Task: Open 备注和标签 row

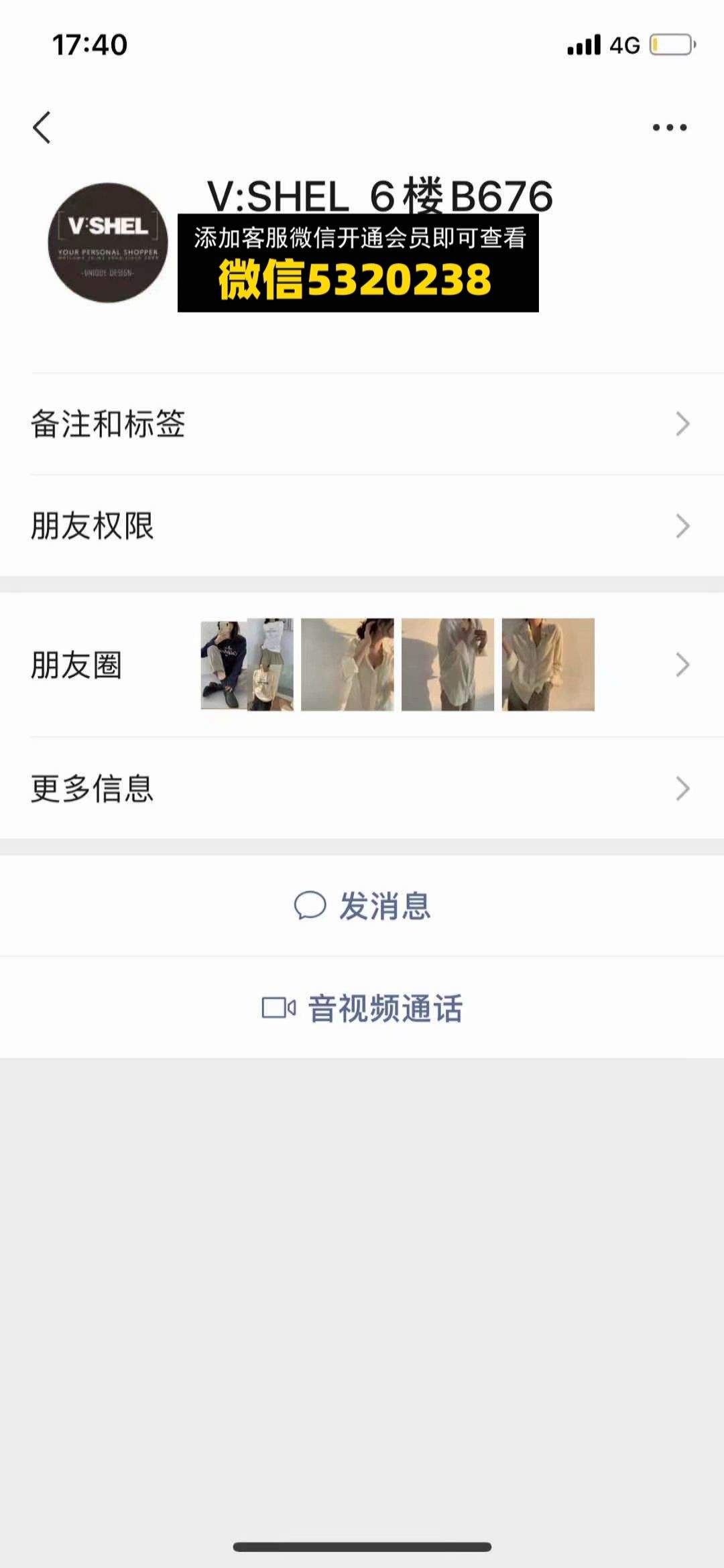Action: point(362,424)
